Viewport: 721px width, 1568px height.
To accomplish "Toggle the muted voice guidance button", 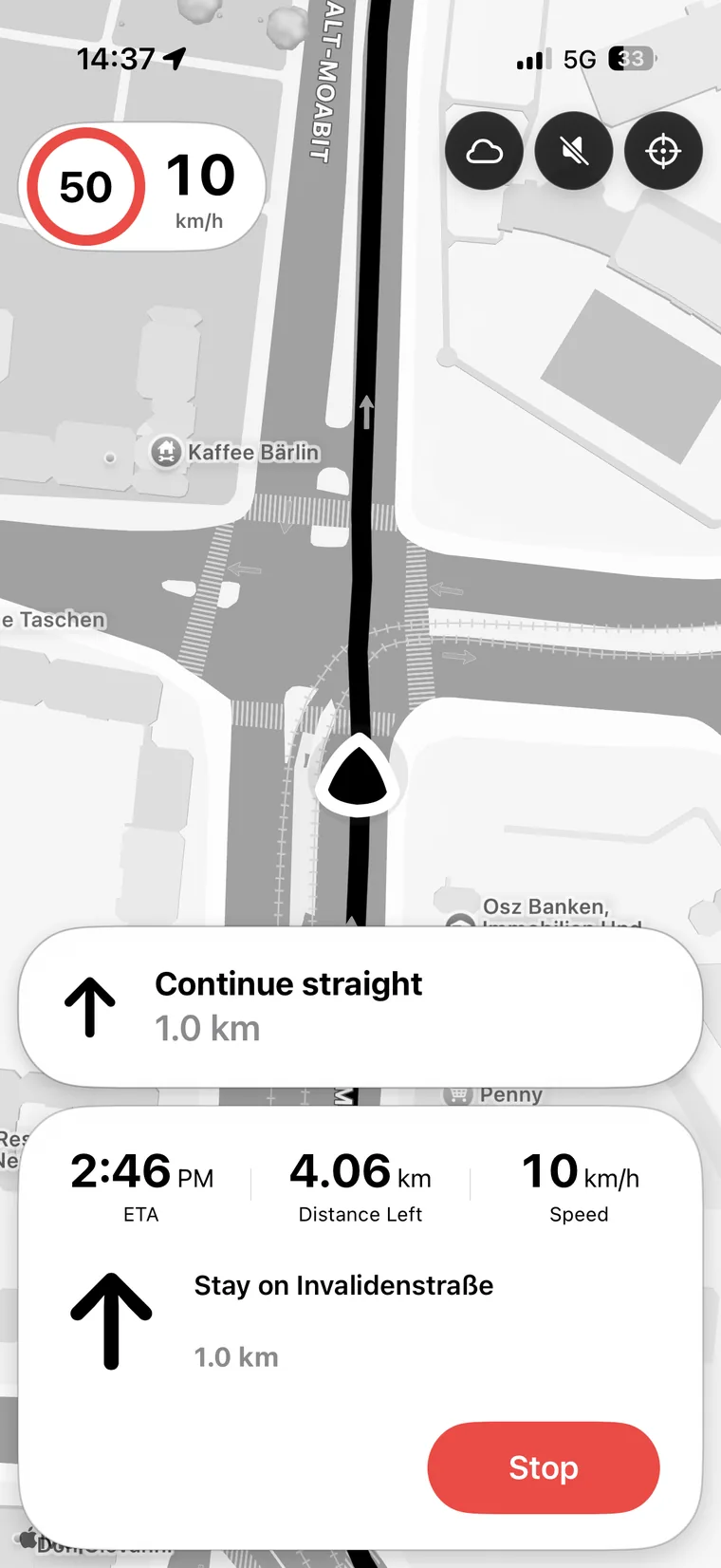I will click(x=574, y=151).
